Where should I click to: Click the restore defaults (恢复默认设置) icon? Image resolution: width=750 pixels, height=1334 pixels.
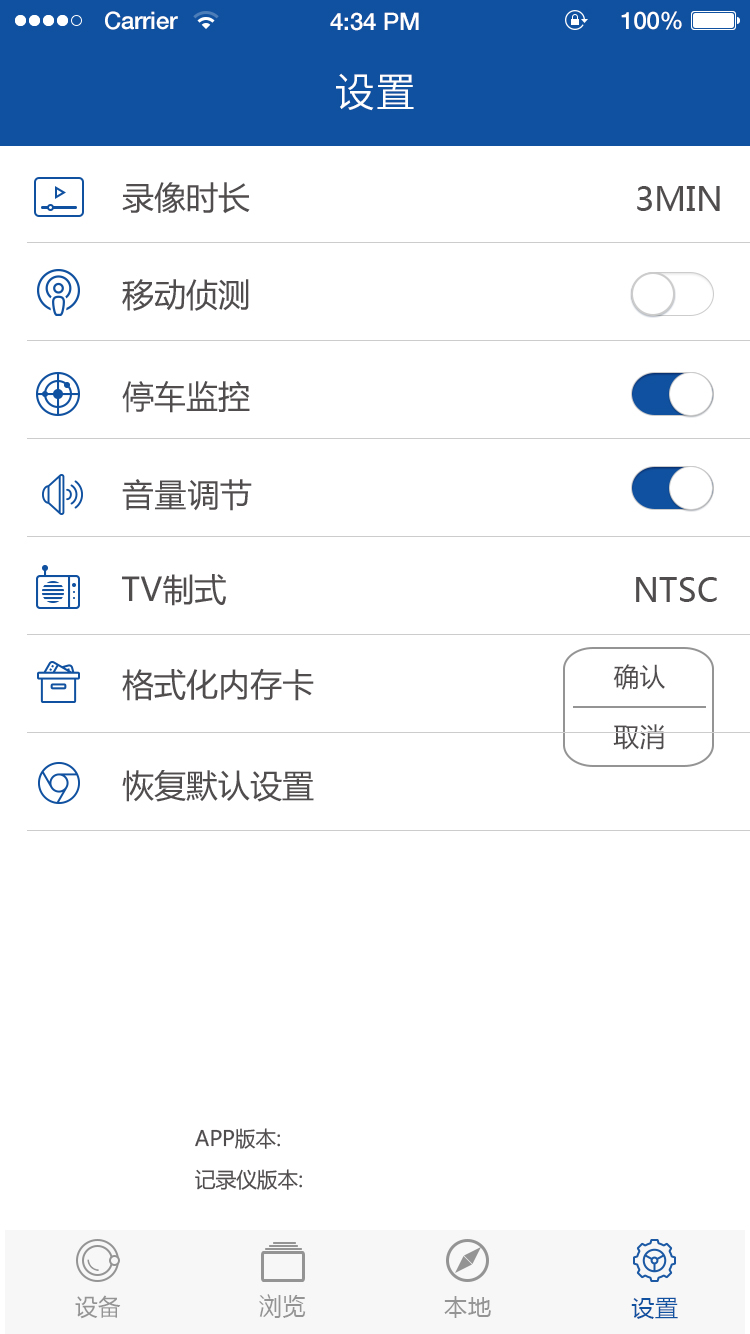pyautogui.click(x=58, y=784)
